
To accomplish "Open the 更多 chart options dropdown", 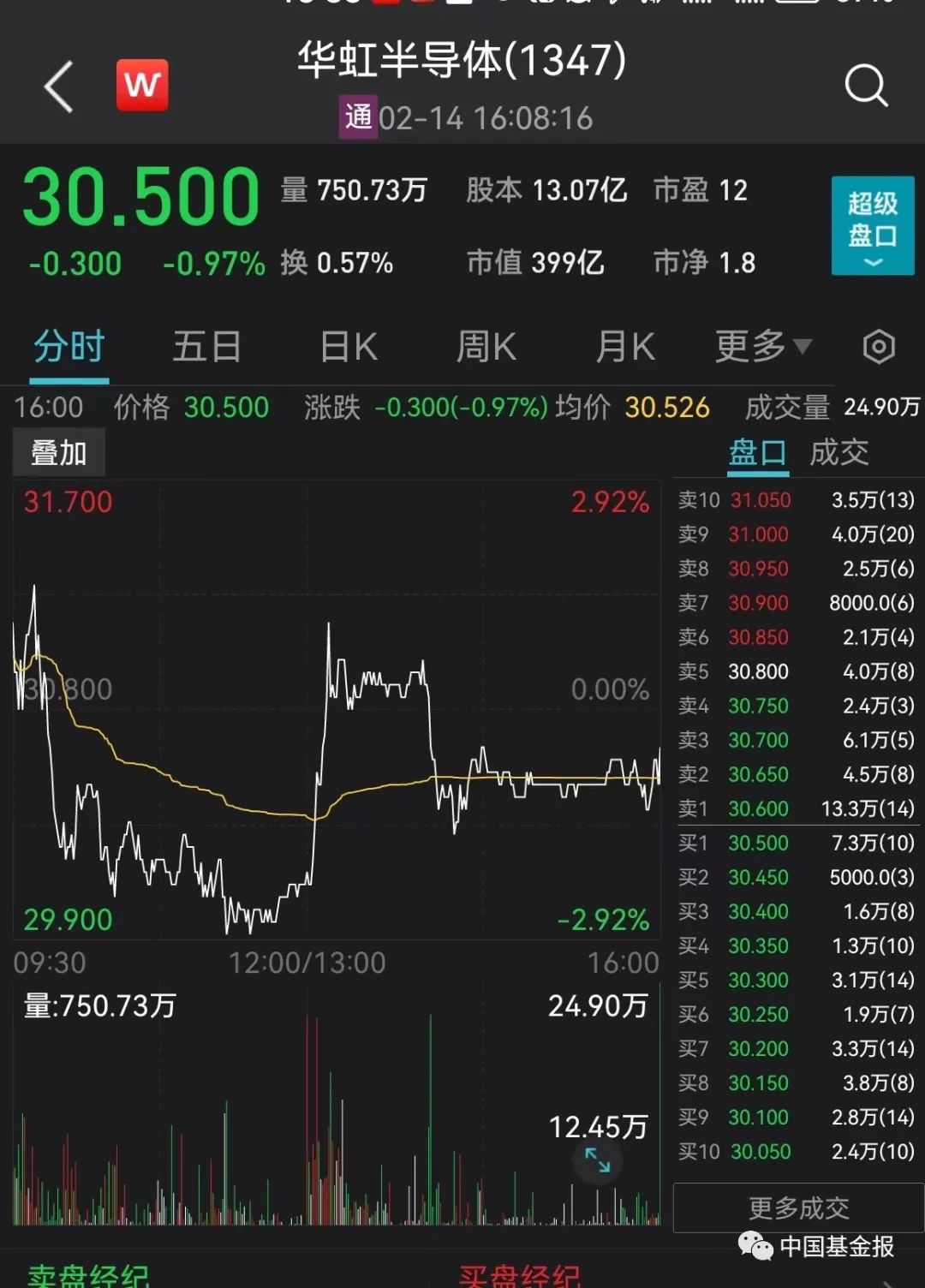I will (x=763, y=347).
